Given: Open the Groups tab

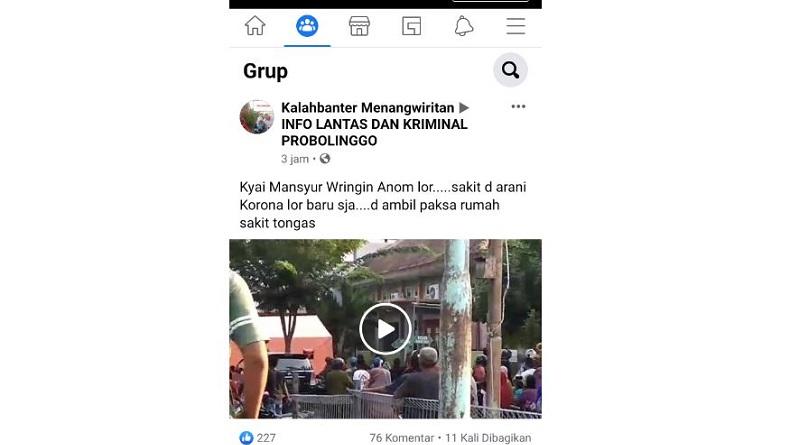Looking at the screenshot, I should pos(307,26).
